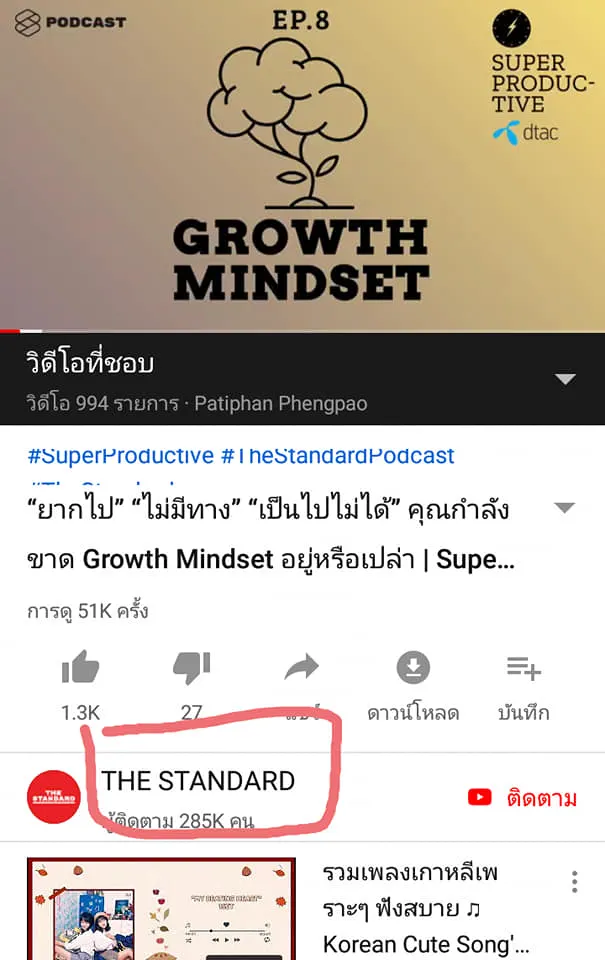The height and width of the screenshot is (960, 605).
Task: Open overflow menu for Korean Cute Song video
Action: coord(574,882)
